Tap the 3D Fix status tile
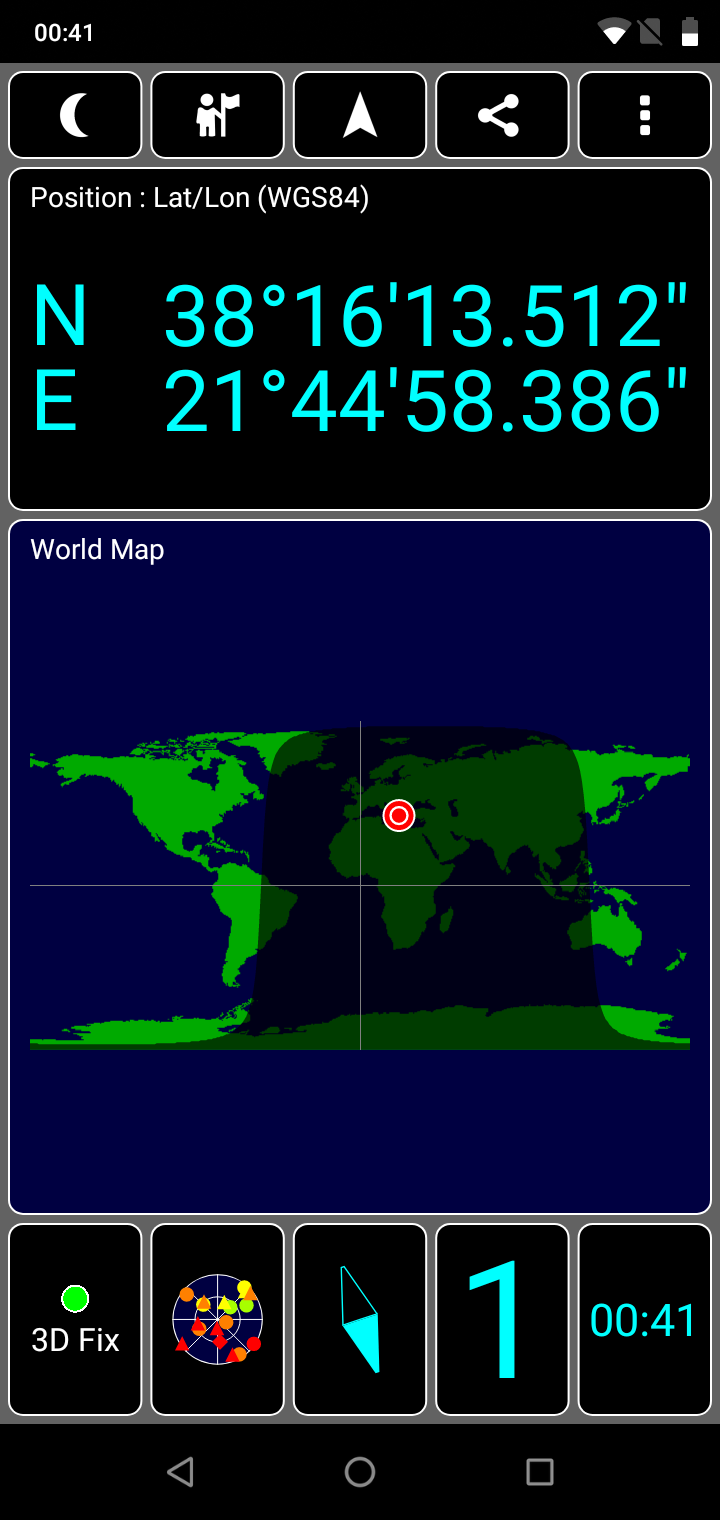This screenshot has height=1520, width=720. 75,1319
